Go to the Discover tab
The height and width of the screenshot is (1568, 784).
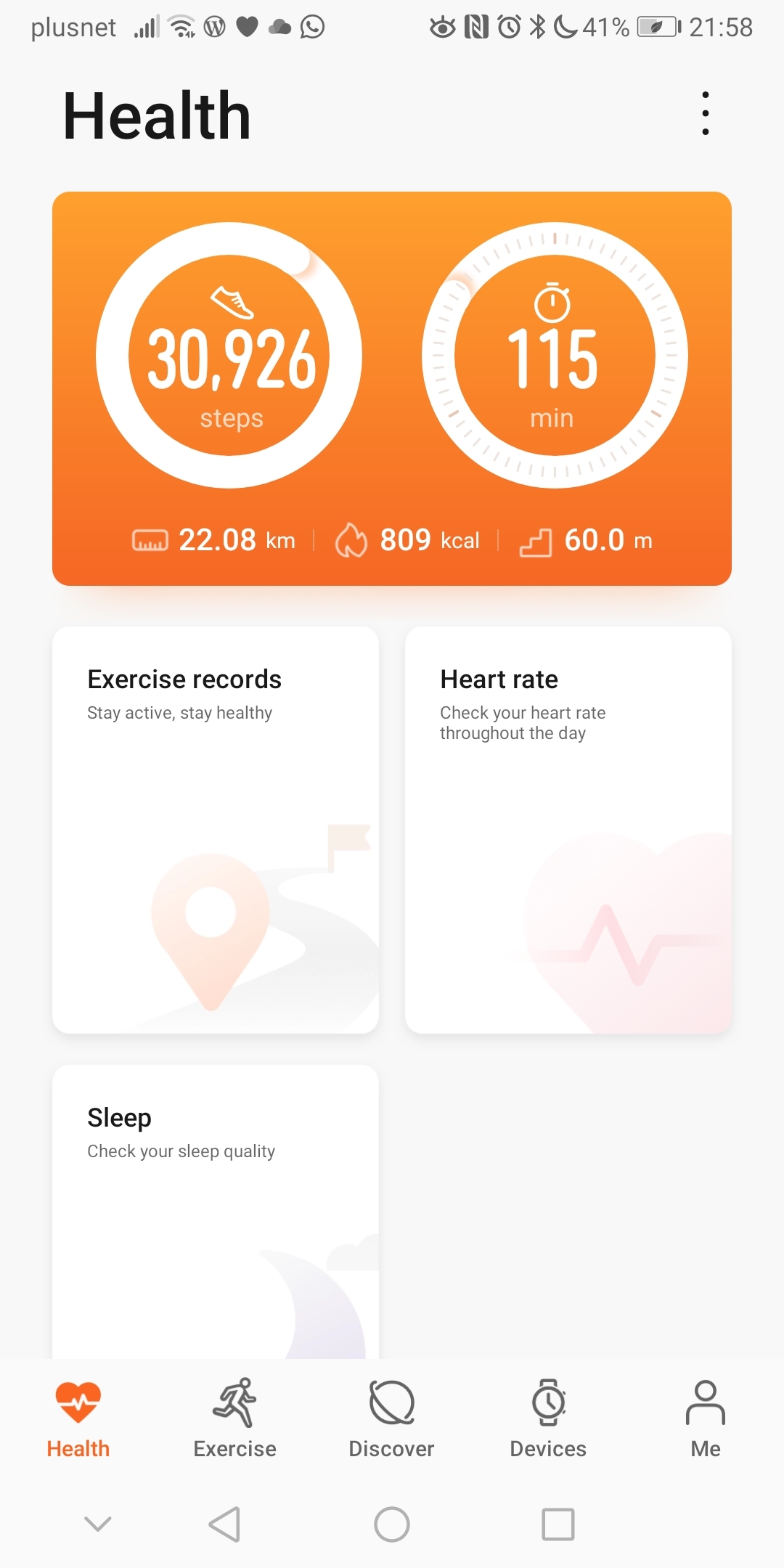pyautogui.click(x=391, y=1418)
